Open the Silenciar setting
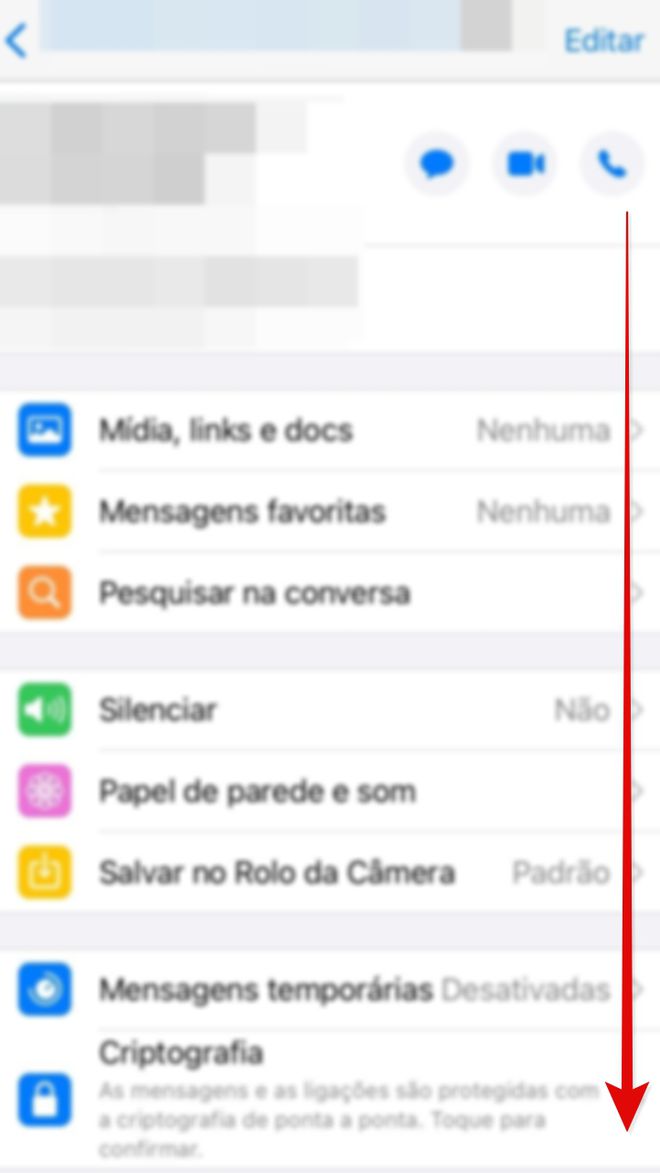Image resolution: width=660 pixels, height=1173 pixels. (330, 710)
